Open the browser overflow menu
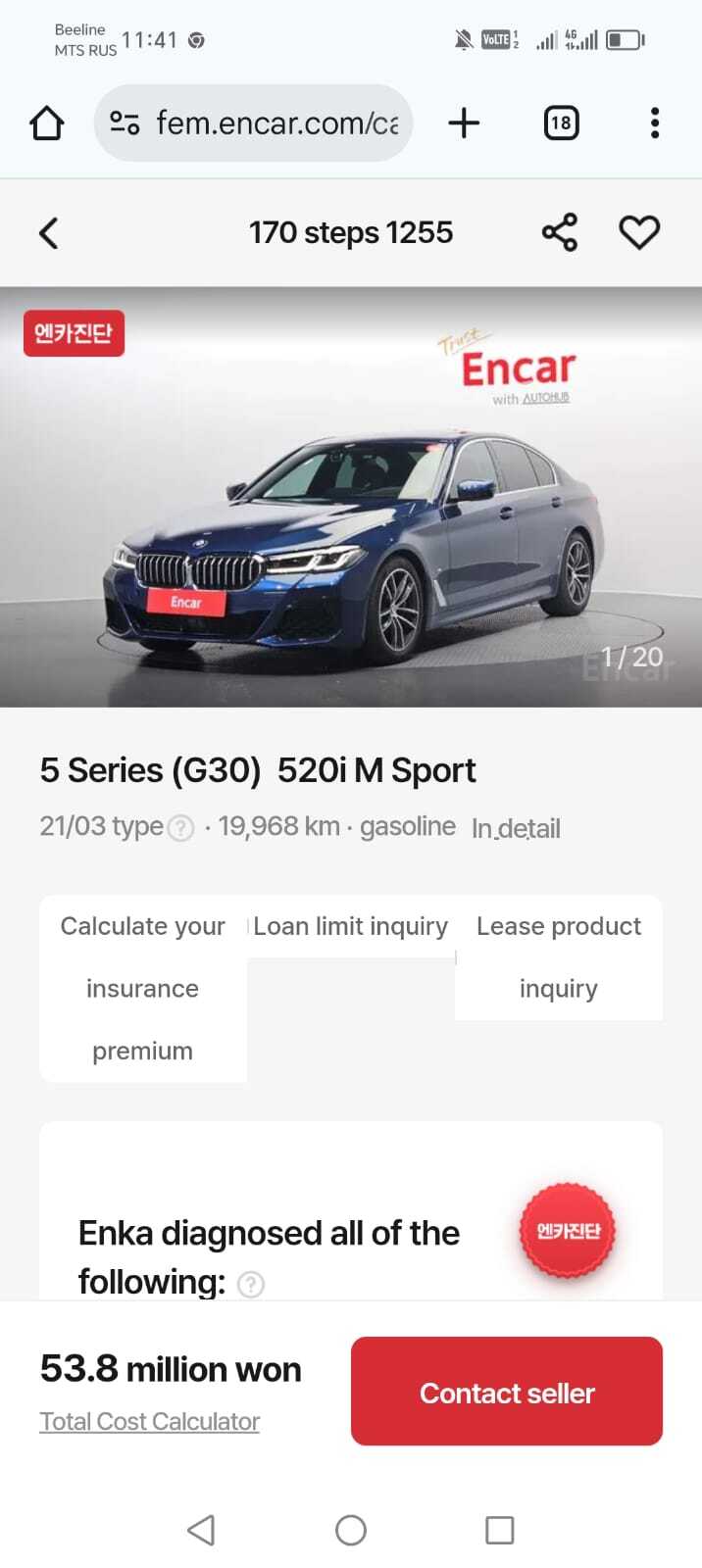Screen dimensions: 702x1568 (655, 123)
